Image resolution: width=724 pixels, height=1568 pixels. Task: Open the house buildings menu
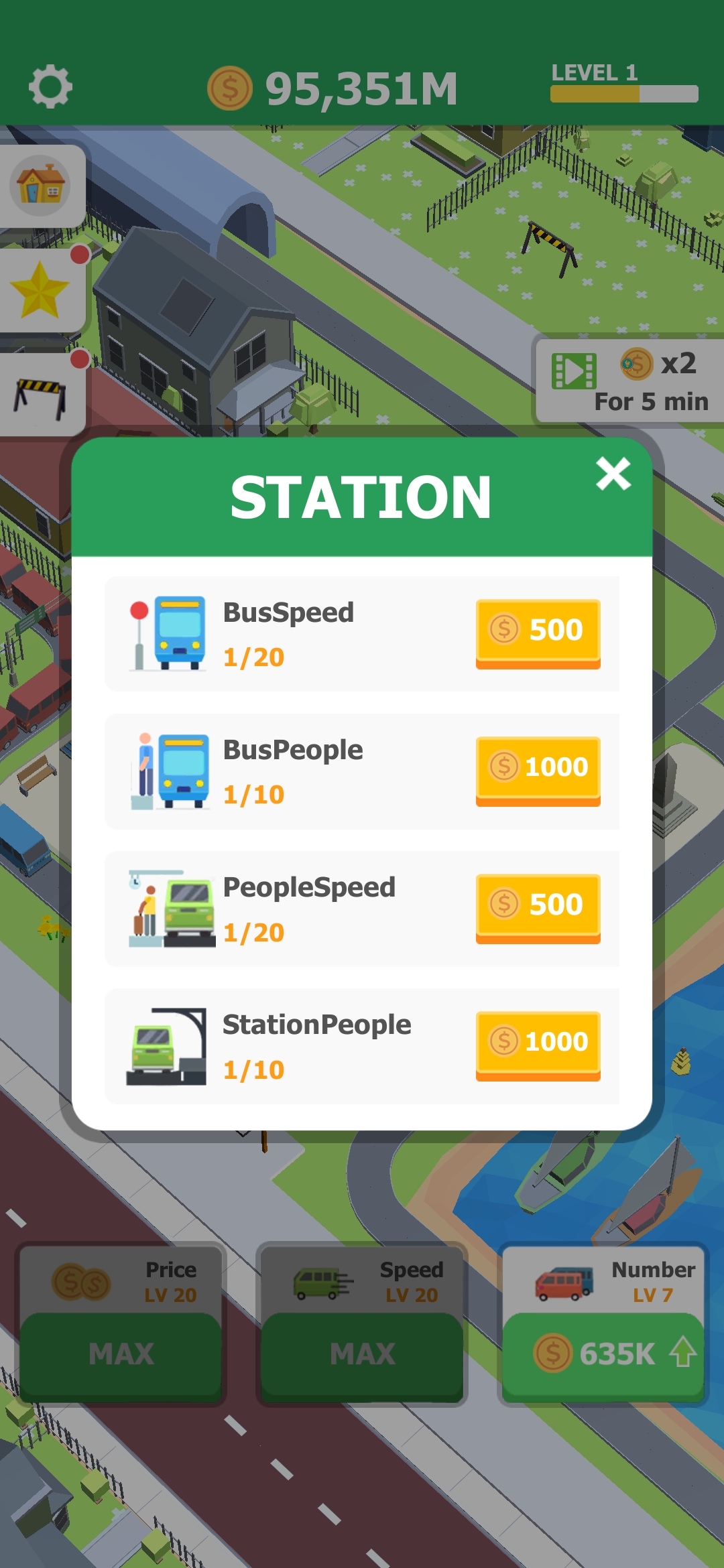[x=40, y=186]
